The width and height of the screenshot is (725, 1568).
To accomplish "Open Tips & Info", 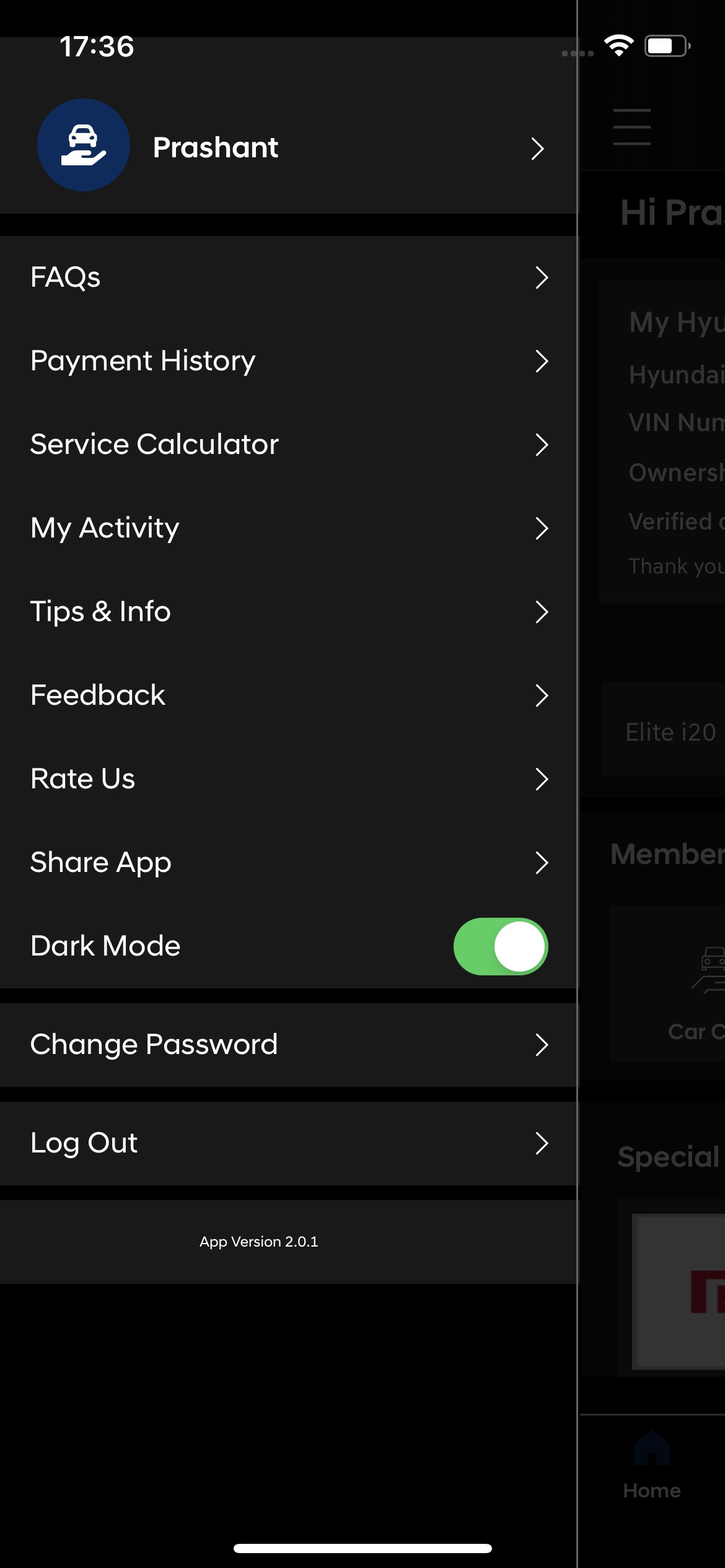I will coord(288,612).
